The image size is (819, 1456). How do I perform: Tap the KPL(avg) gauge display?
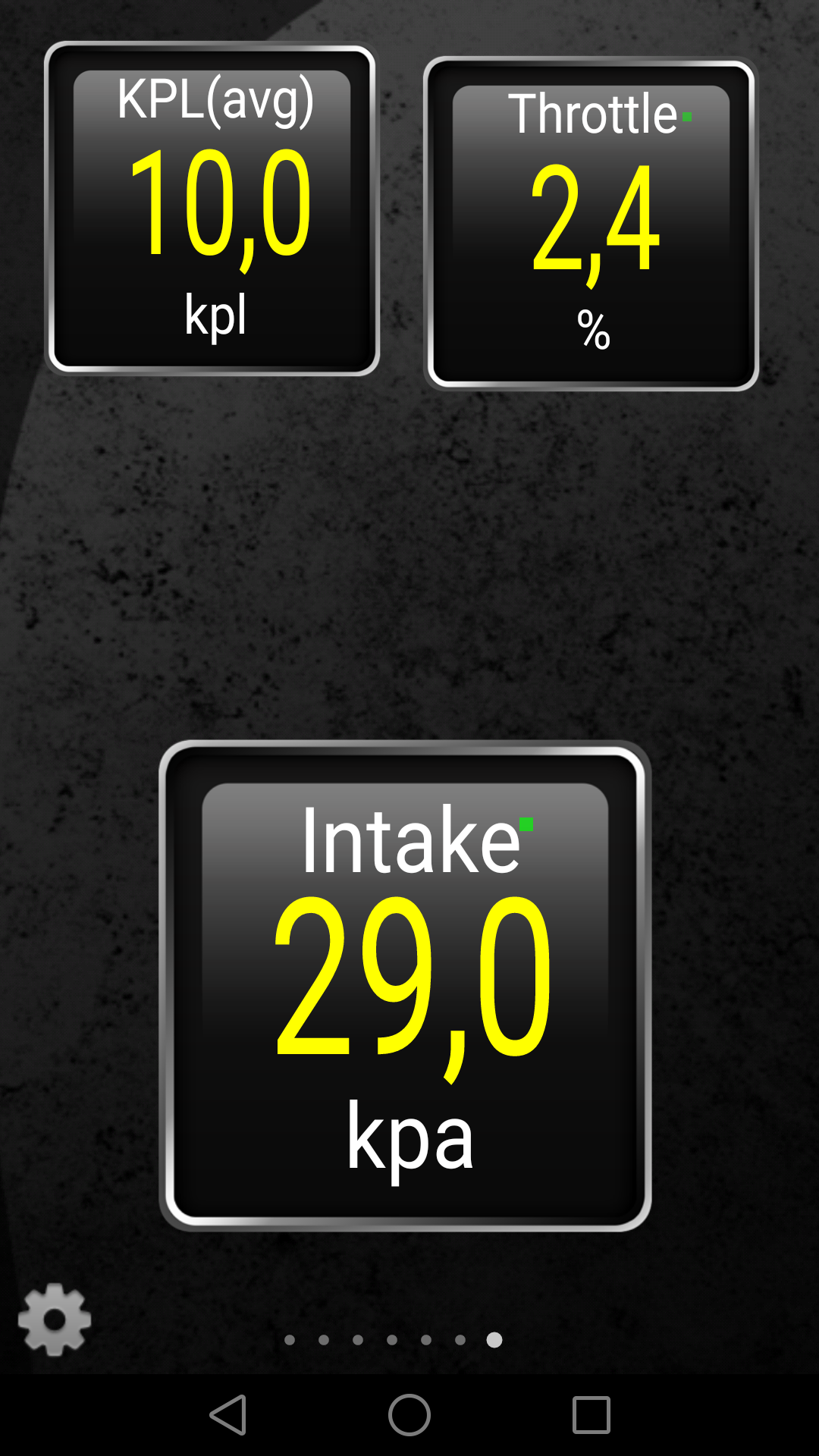(212, 209)
